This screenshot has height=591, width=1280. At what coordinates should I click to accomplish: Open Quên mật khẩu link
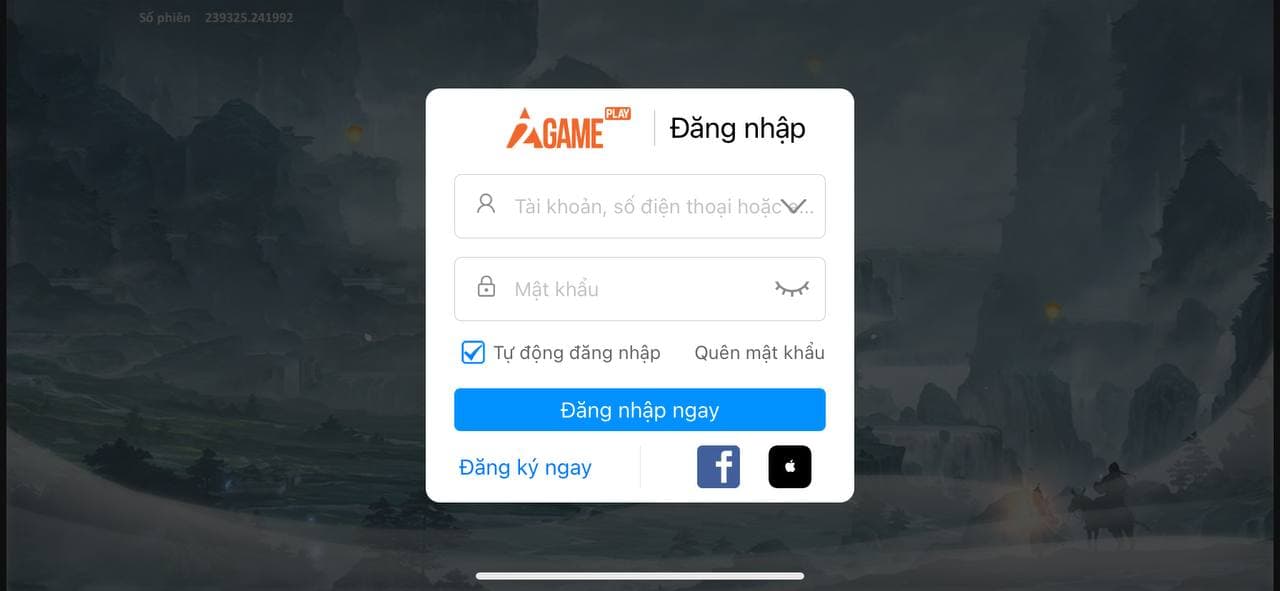click(x=759, y=352)
